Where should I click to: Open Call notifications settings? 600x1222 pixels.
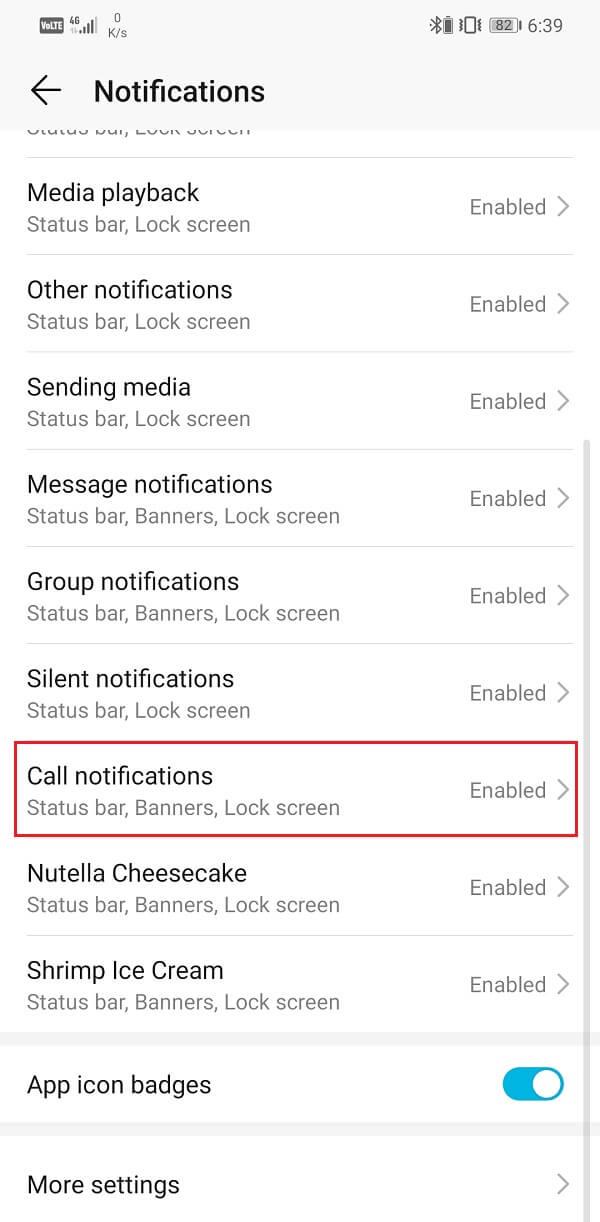300,790
